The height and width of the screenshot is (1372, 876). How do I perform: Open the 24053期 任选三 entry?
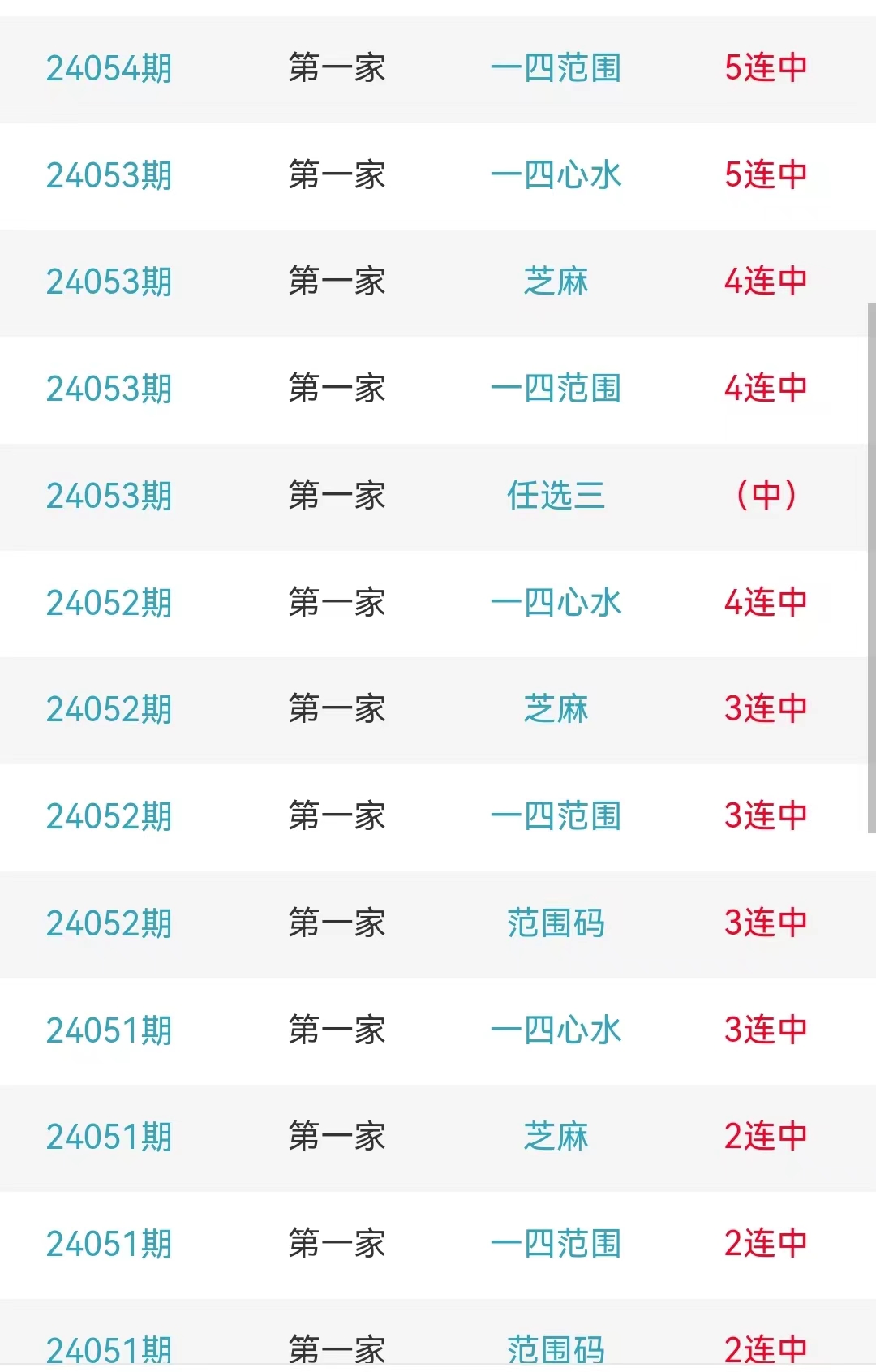[556, 496]
